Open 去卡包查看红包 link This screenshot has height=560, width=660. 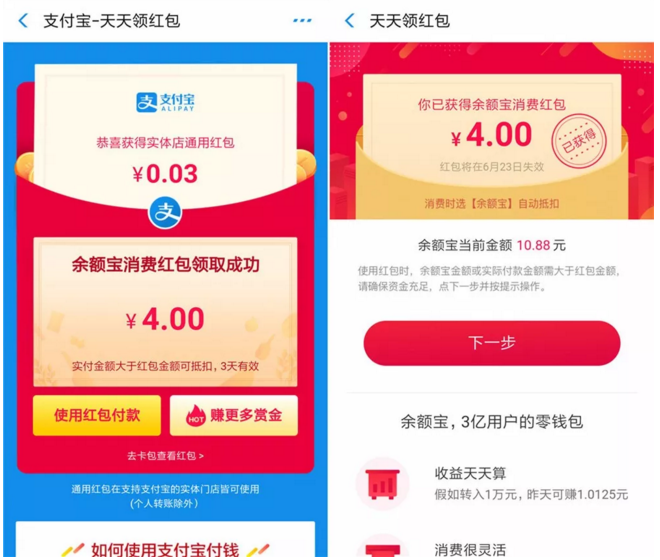165,456
